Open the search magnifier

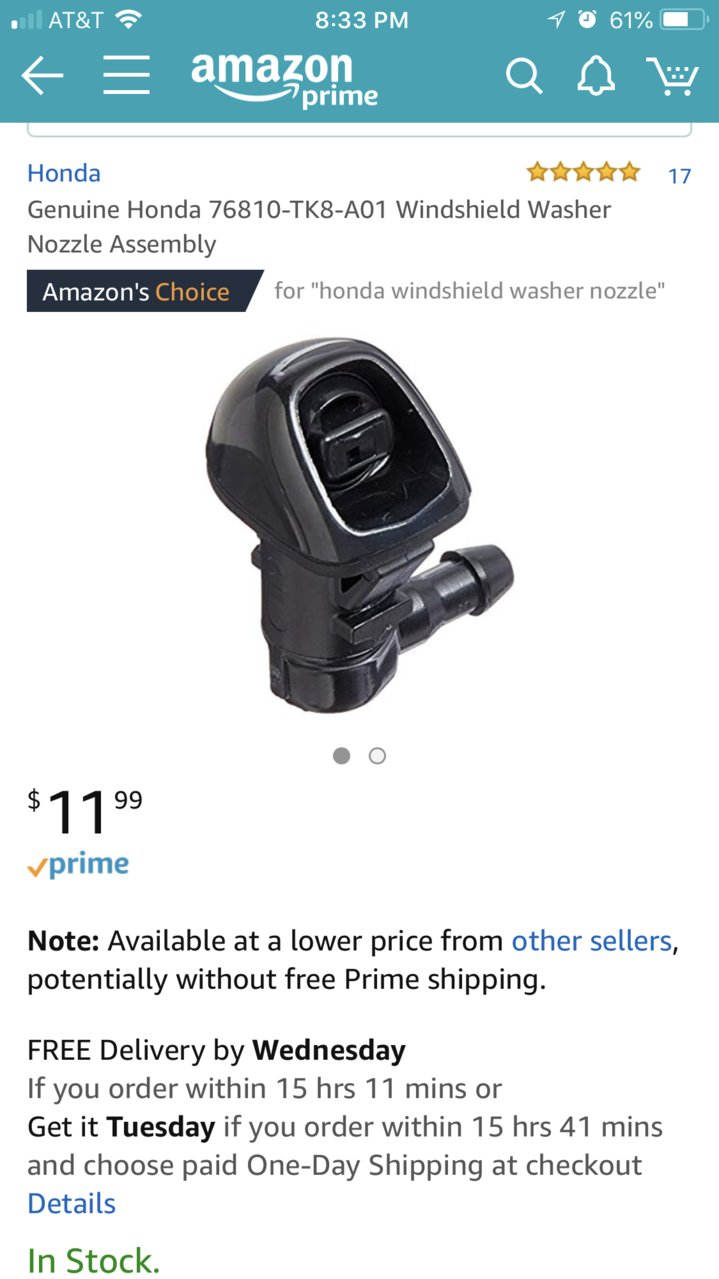(524, 76)
